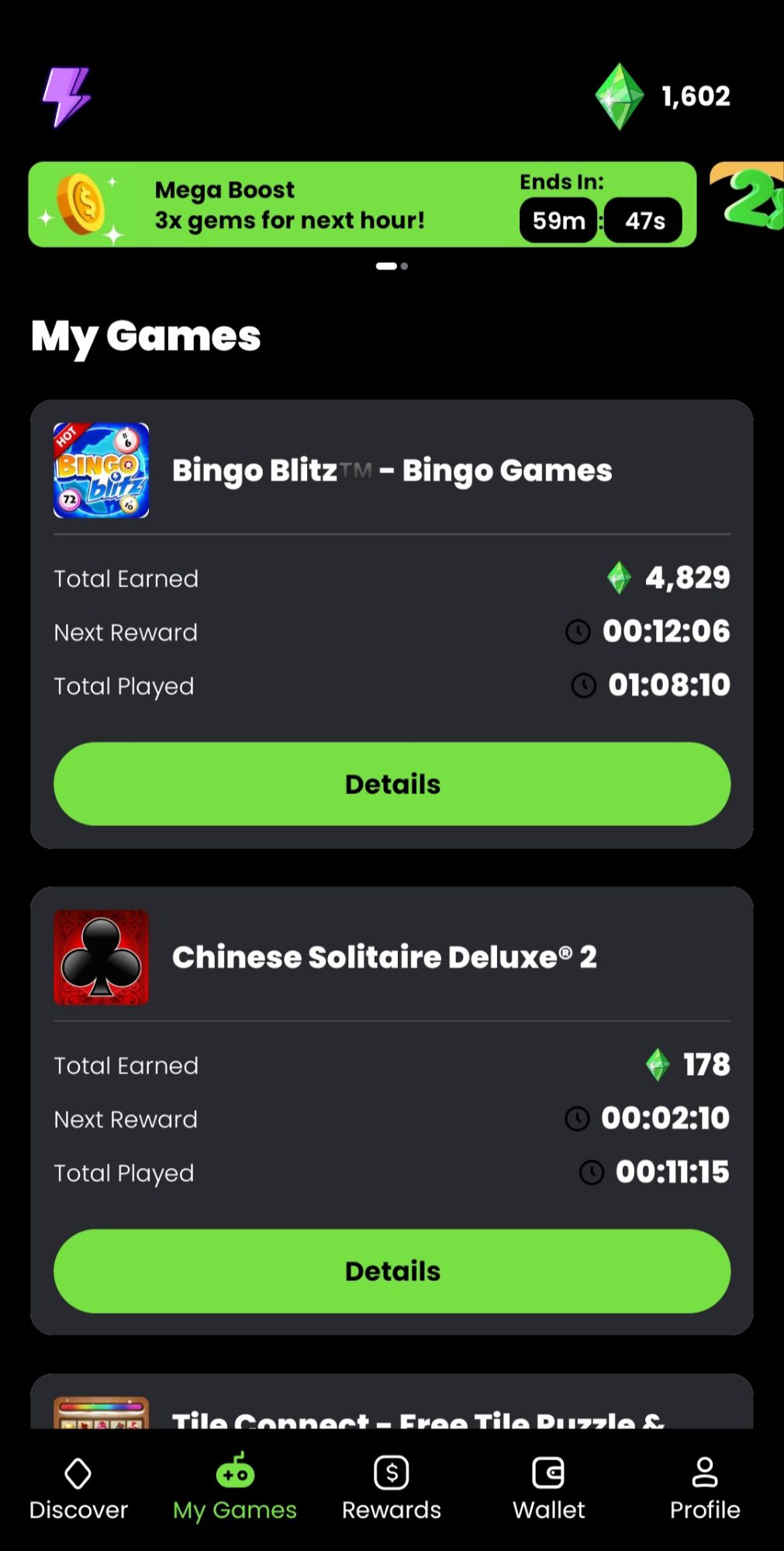
Task: Open the Chinese Solitaire Deluxe 2 card
Action: (x=392, y=958)
